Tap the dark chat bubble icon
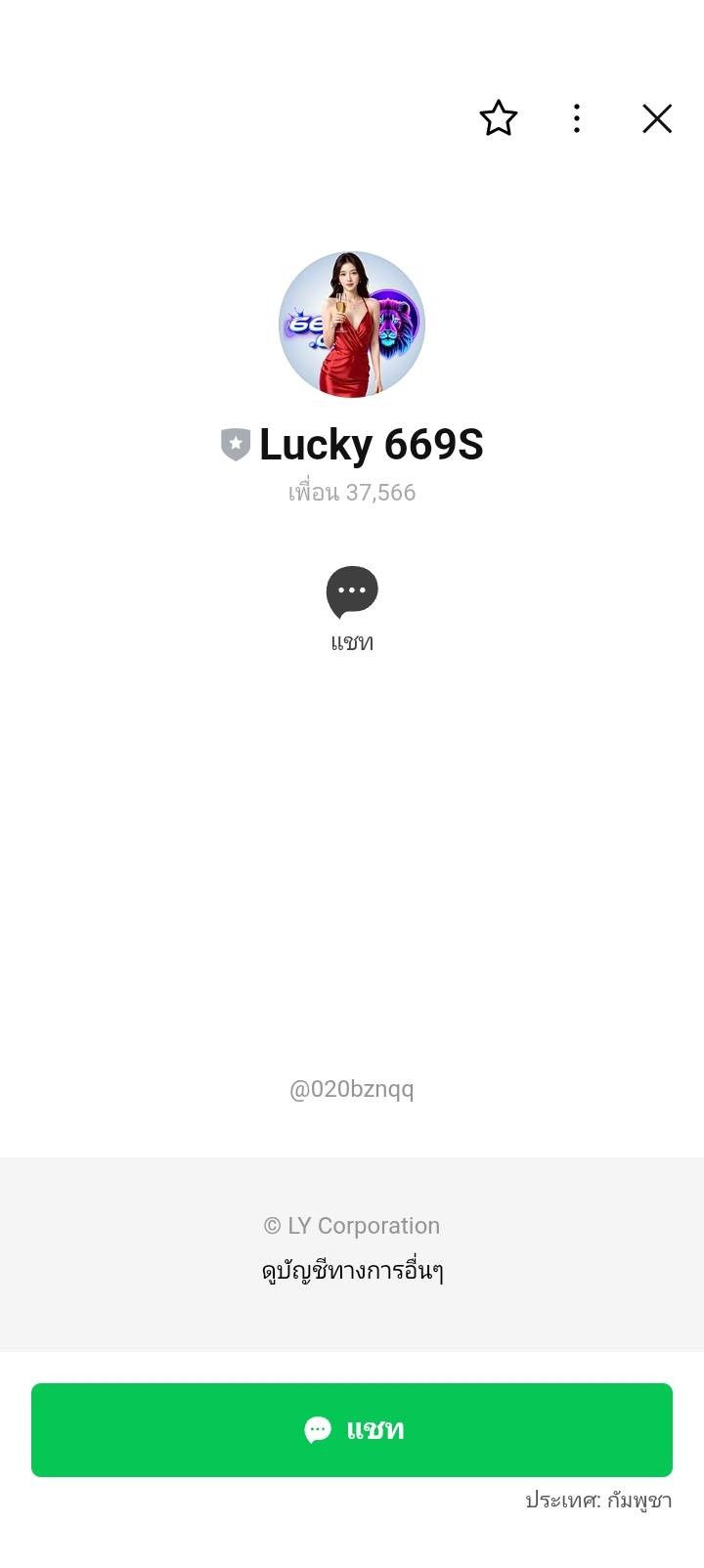Image resolution: width=704 pixels, height=1568 pixels. tap(352, 591)
